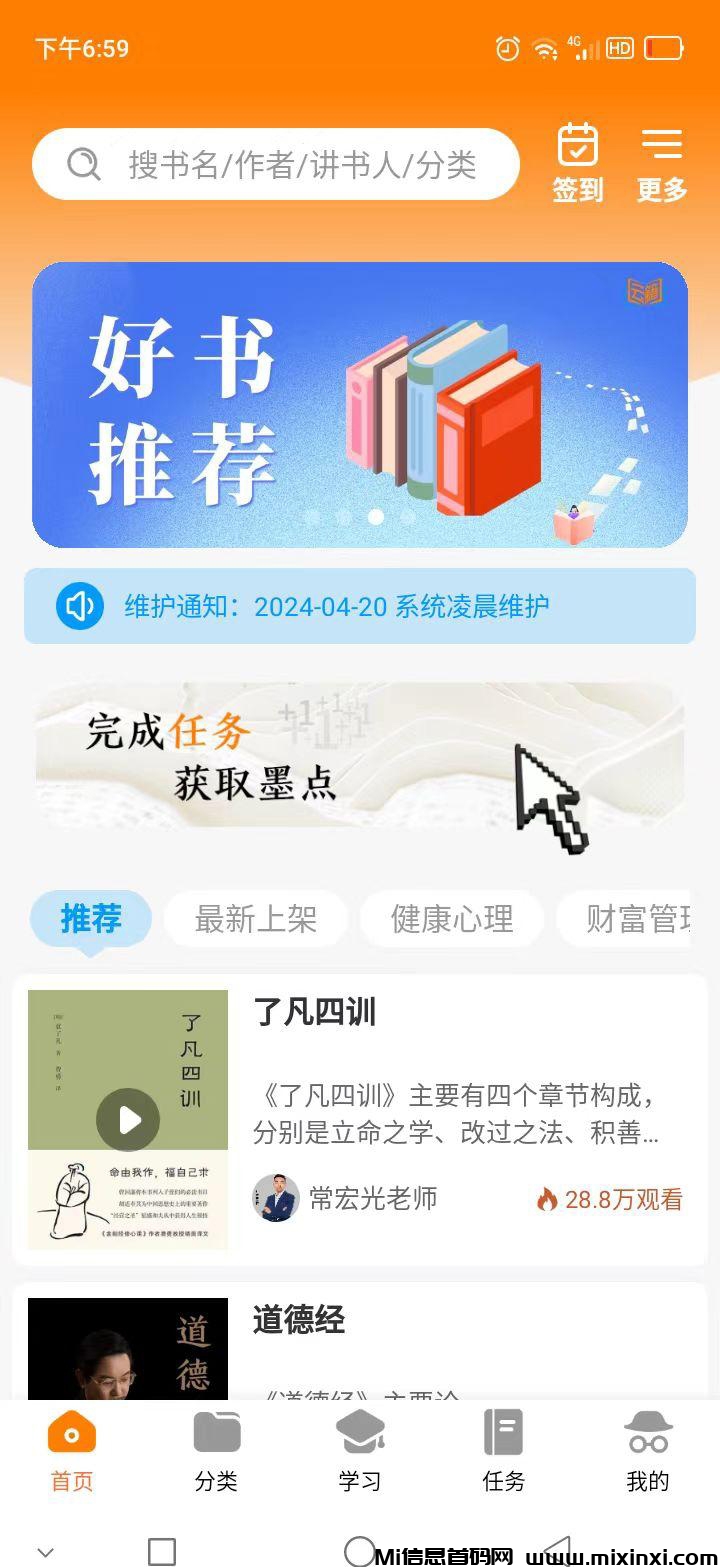Image resolution: width=720 pixels, height=1567 pixels.
Task: Switch to the 最新上架 chip
Action: 255,918
